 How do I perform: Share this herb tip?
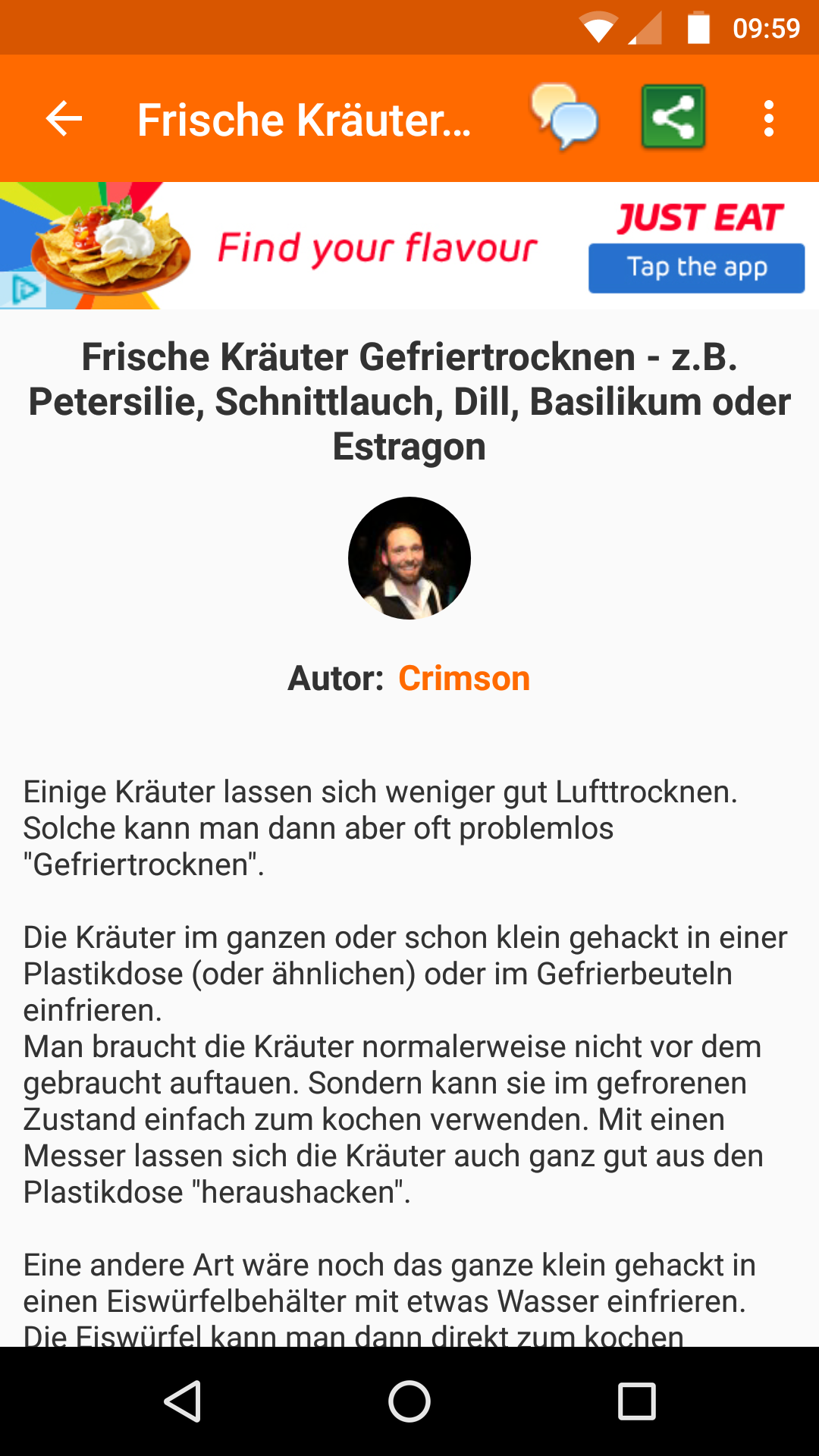pyautogui.click(x=673, y=117)
